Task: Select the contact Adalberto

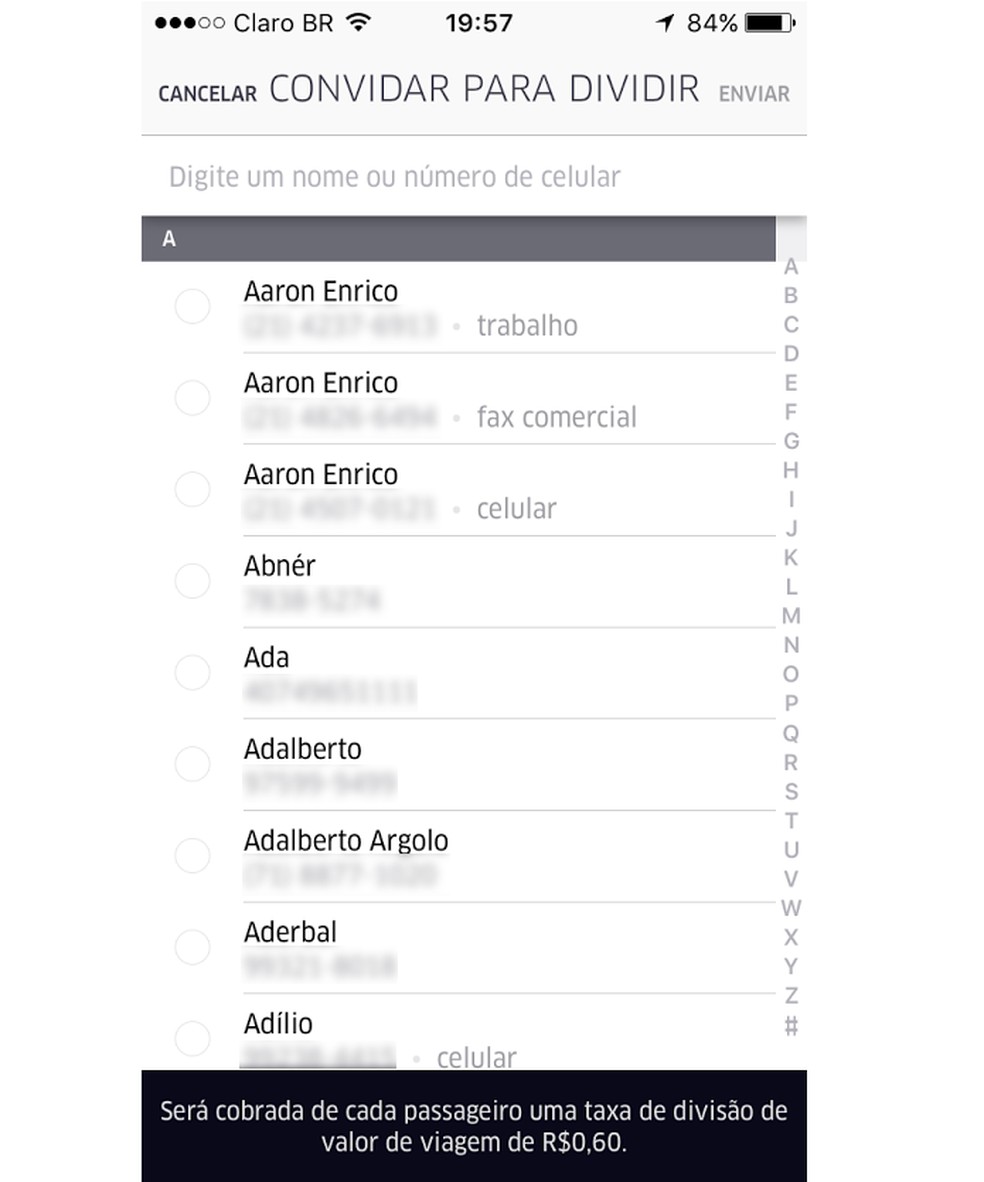Action: tap(192, 765)
